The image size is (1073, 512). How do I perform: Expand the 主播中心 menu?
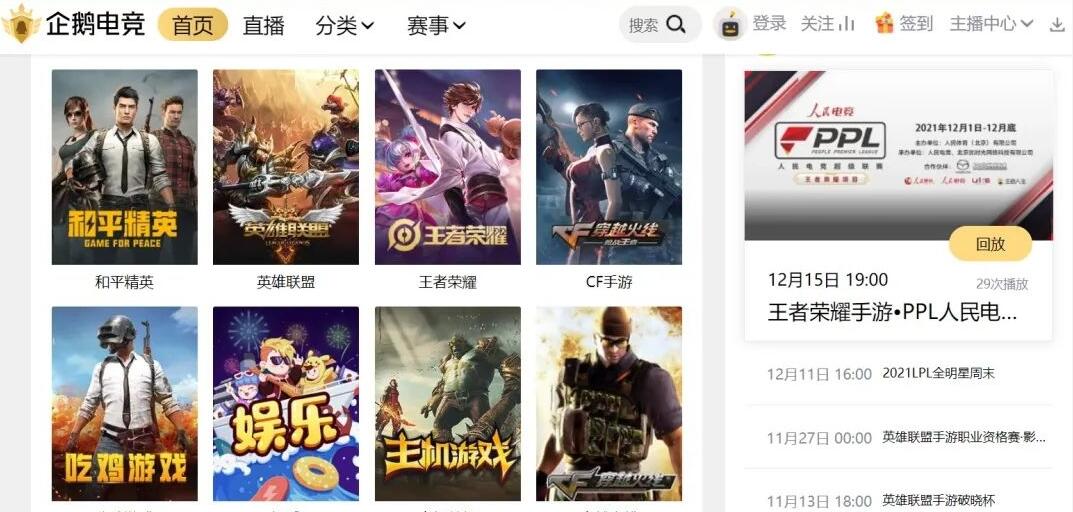coord(991,23)
